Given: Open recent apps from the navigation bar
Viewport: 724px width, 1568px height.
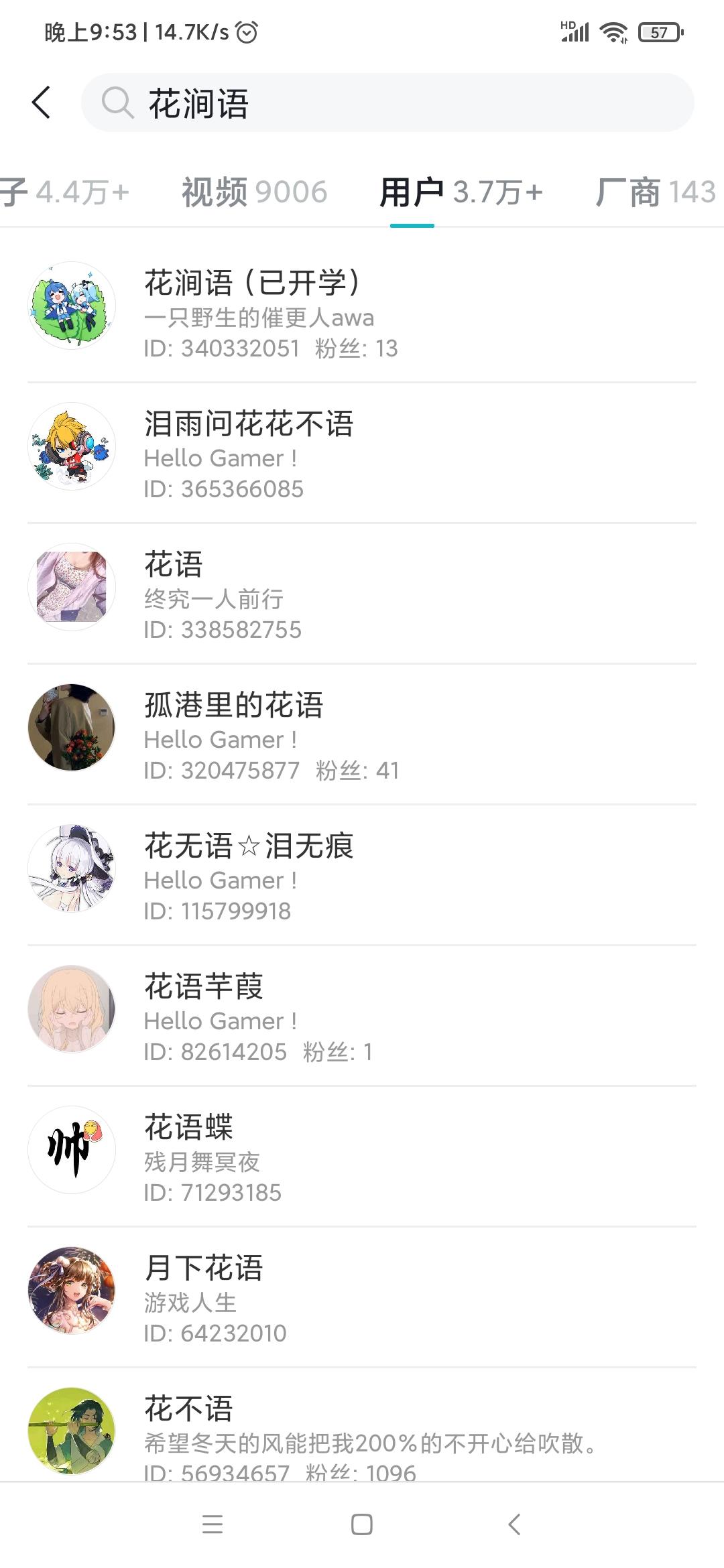Looking at the screenshot, I should click(x=213, y=1524).
